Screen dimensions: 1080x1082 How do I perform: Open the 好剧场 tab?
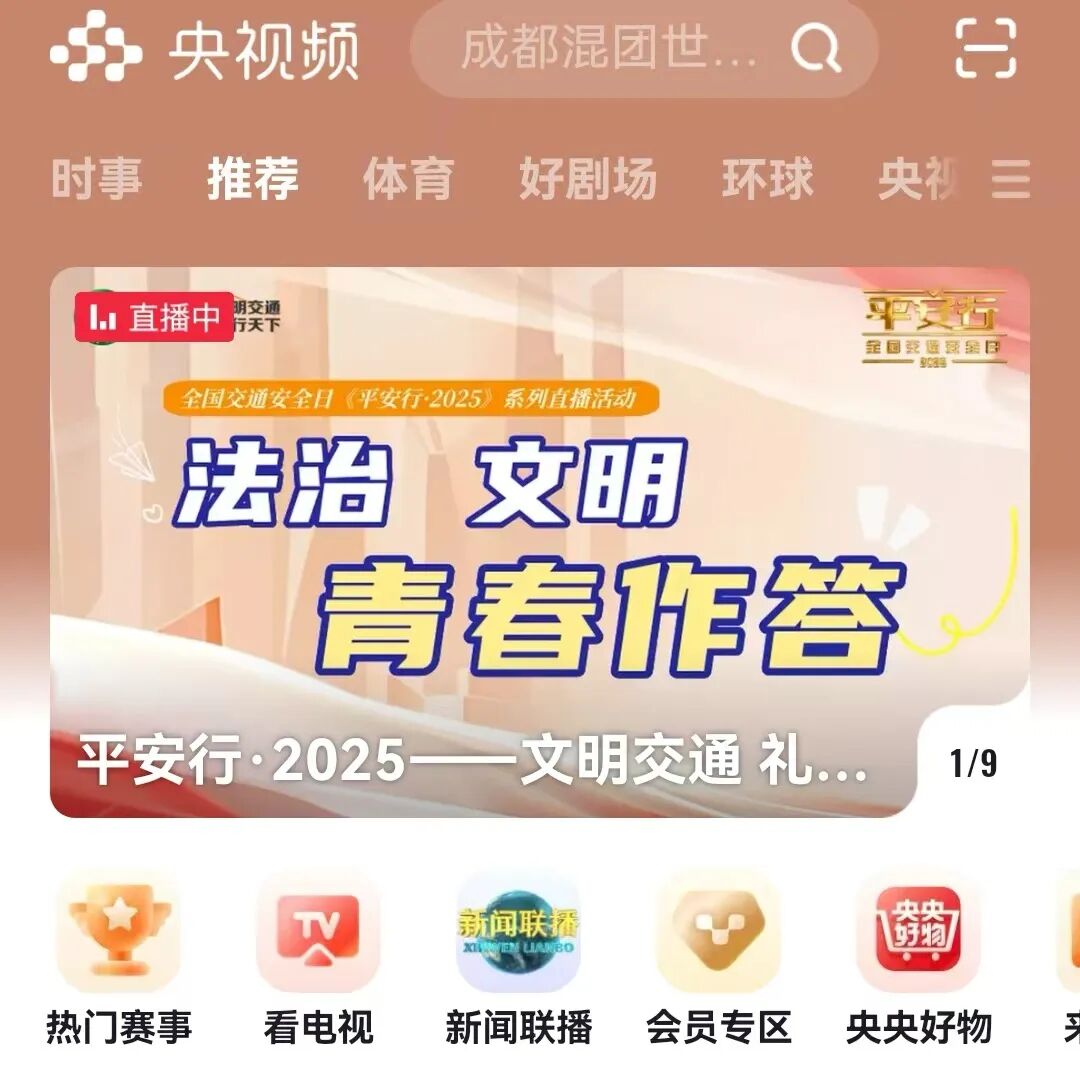[587, 180]
